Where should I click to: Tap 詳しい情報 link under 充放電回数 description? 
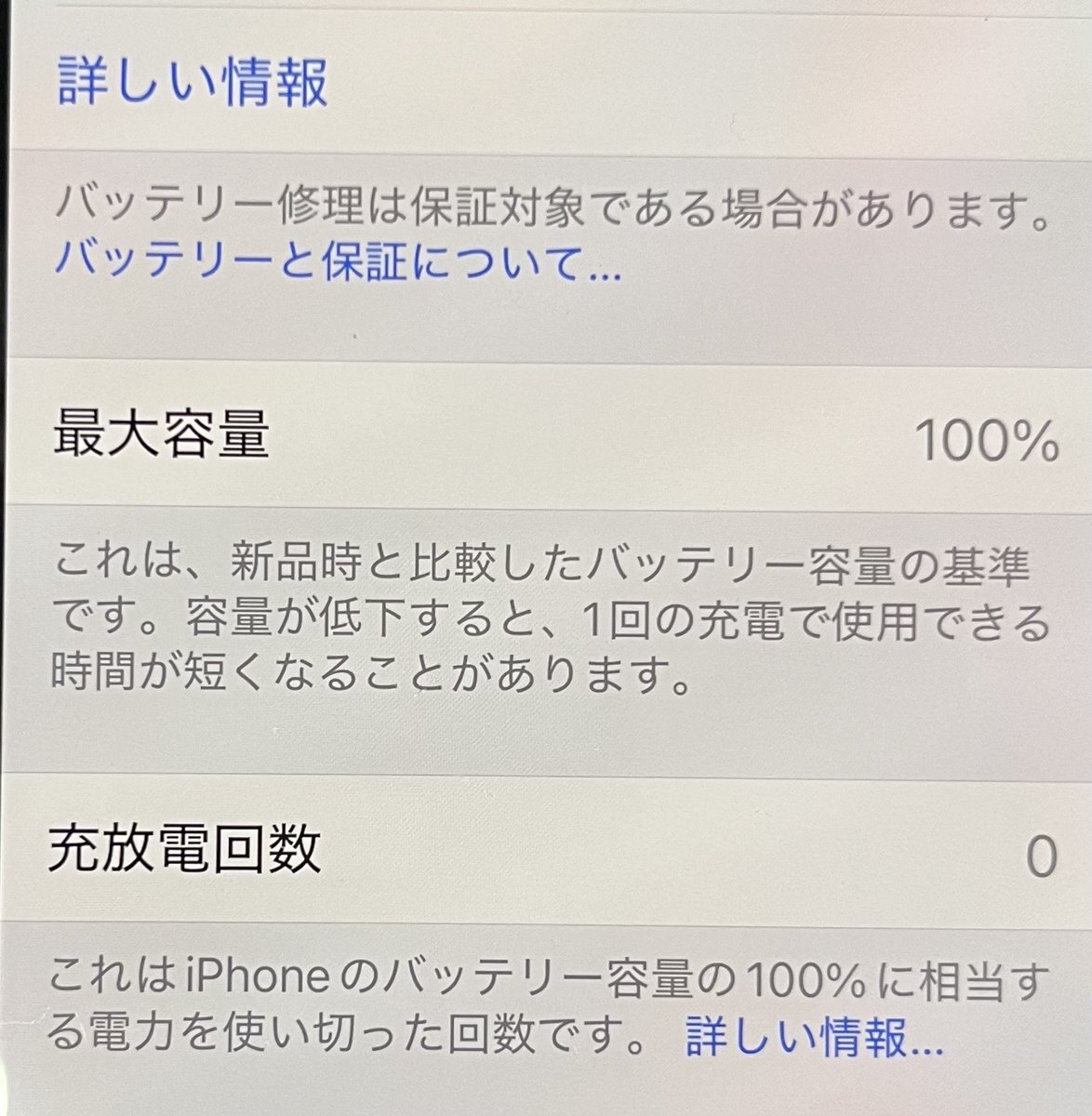click(x=813, y=1036)
